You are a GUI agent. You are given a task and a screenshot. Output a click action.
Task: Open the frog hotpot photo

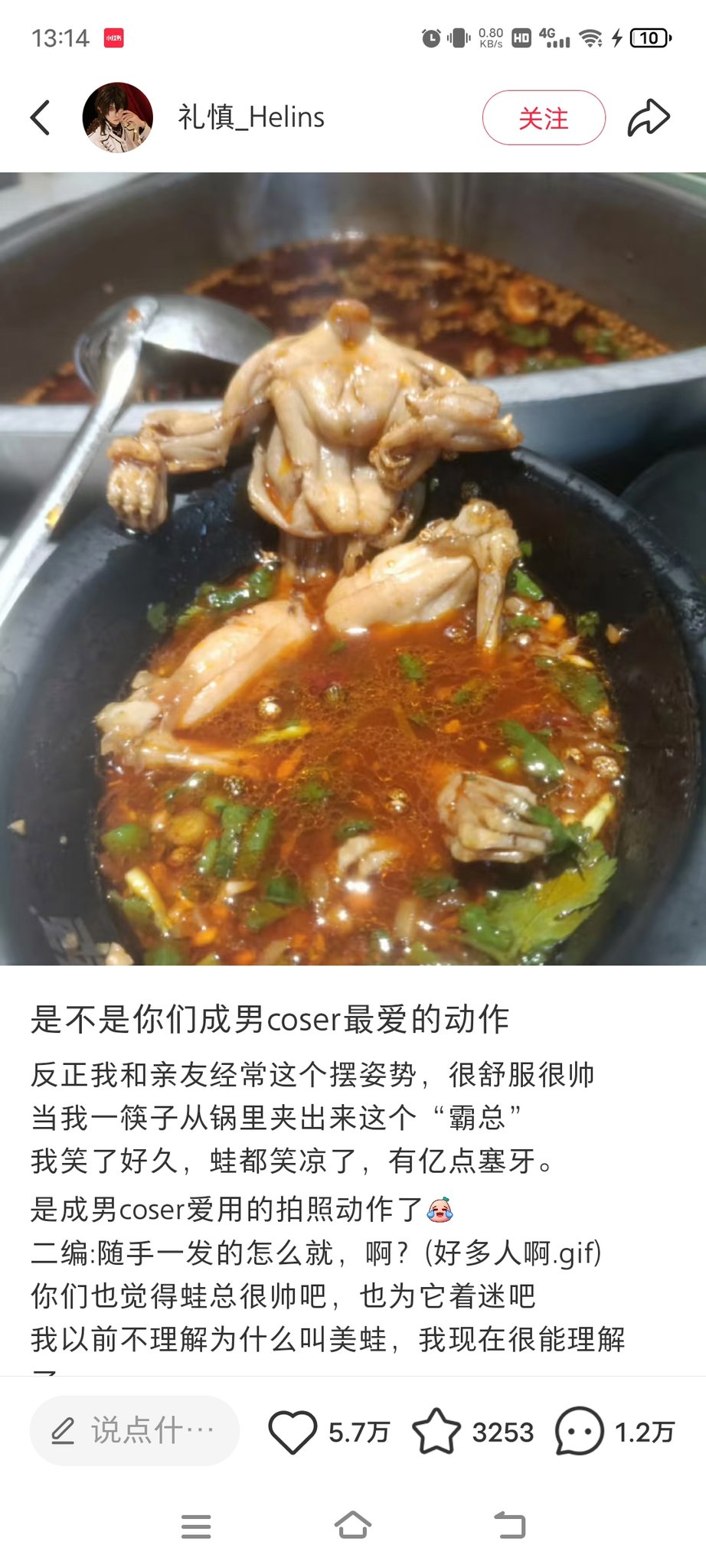coord(353,569)
